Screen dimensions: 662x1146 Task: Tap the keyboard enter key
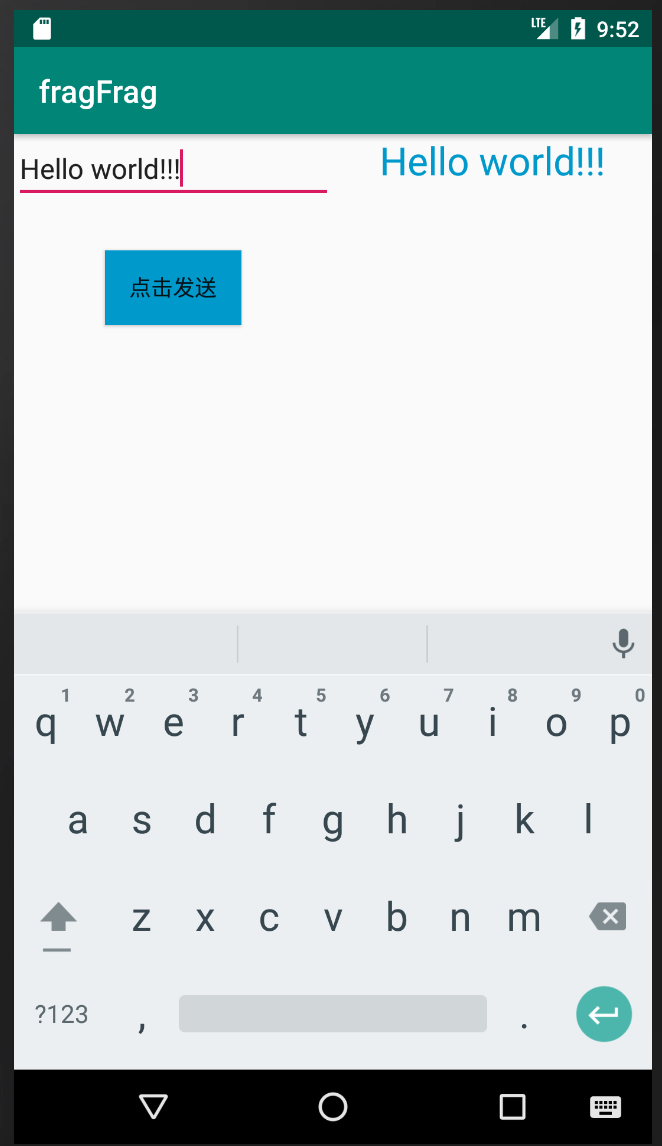[x=604, y=1014]
